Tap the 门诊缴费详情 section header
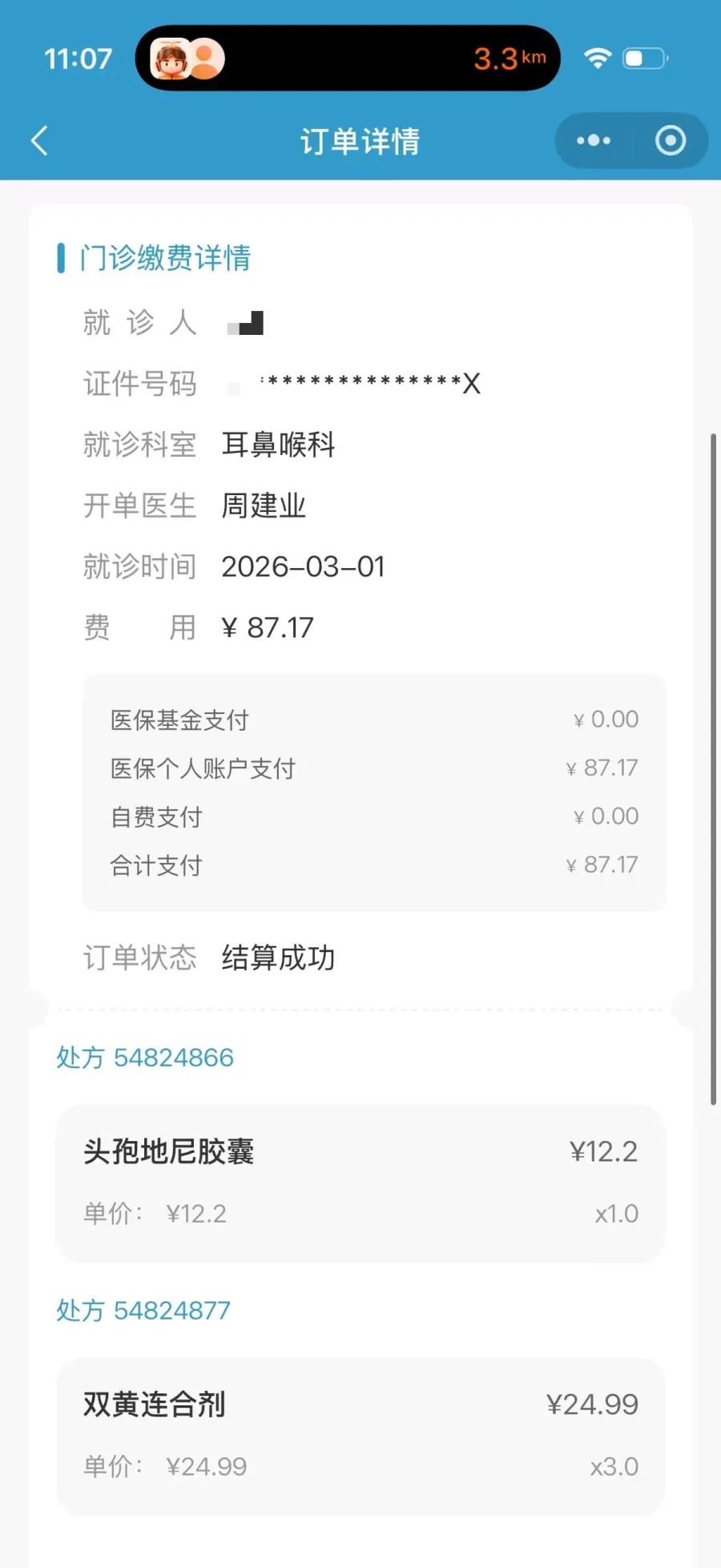The height and width of the screenshot is (1568, 721). pyautogui.click(x=165, y=257)
